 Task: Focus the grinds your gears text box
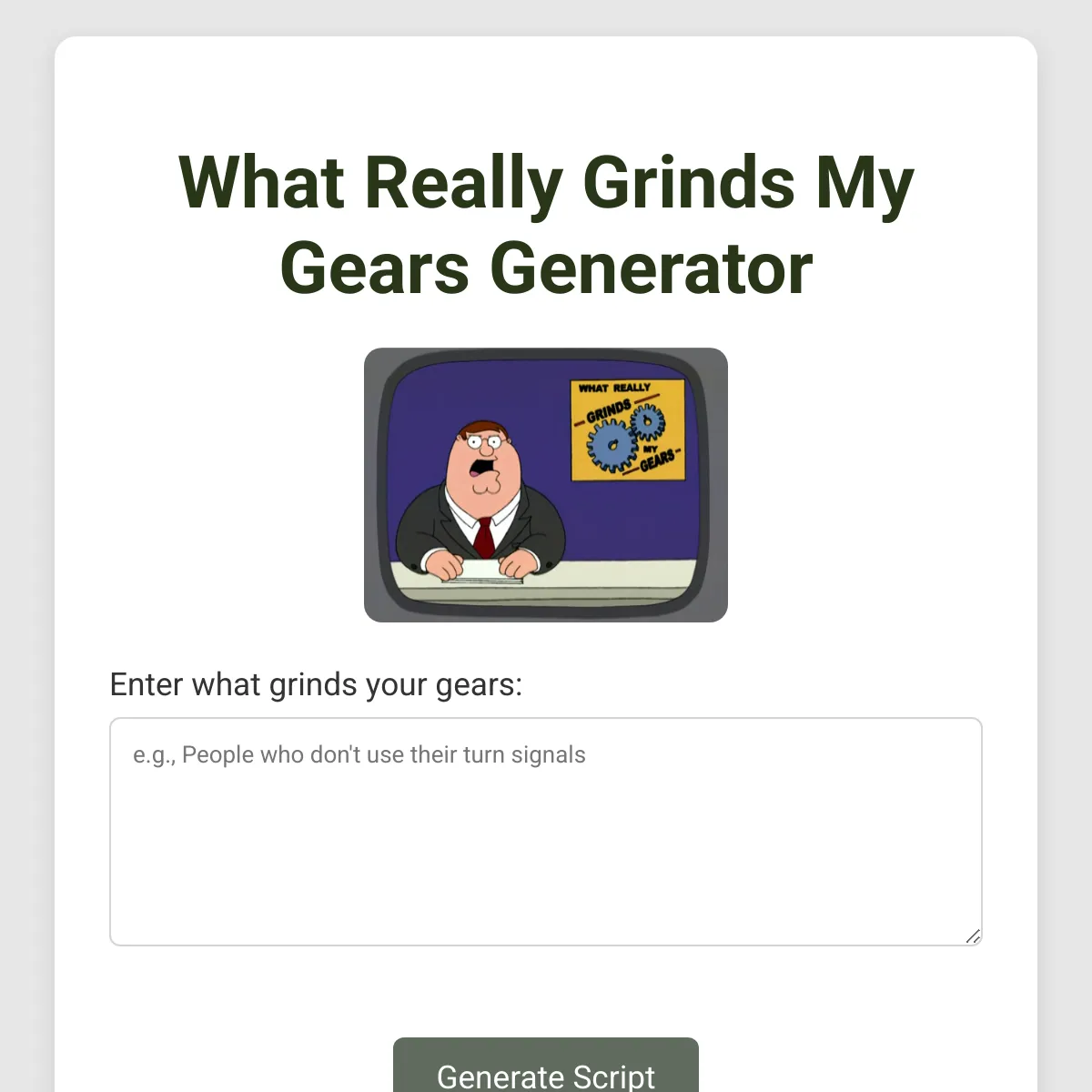click(546, 831)
